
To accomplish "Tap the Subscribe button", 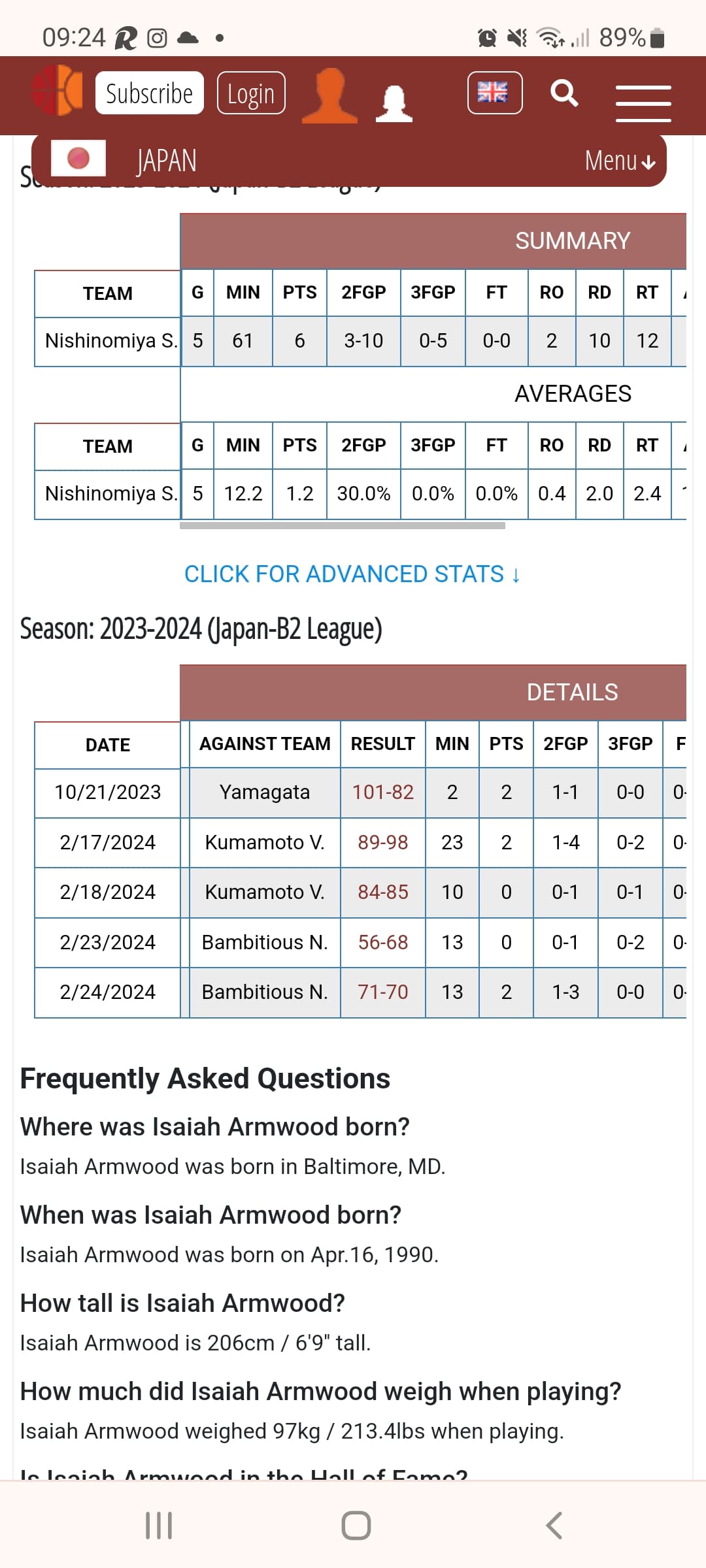I will tap(149, 93).
